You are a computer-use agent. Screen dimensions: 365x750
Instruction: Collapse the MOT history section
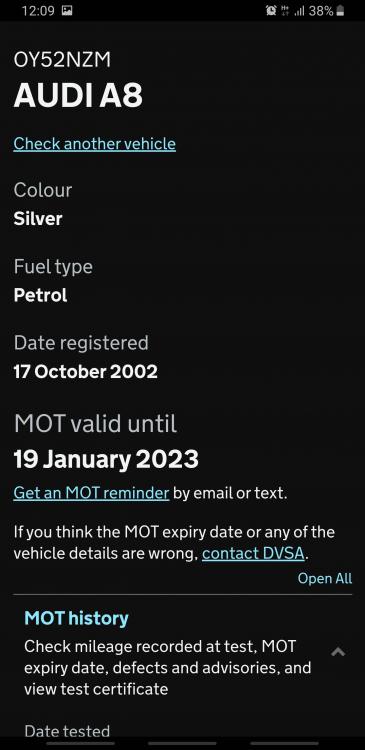(338, 651)
